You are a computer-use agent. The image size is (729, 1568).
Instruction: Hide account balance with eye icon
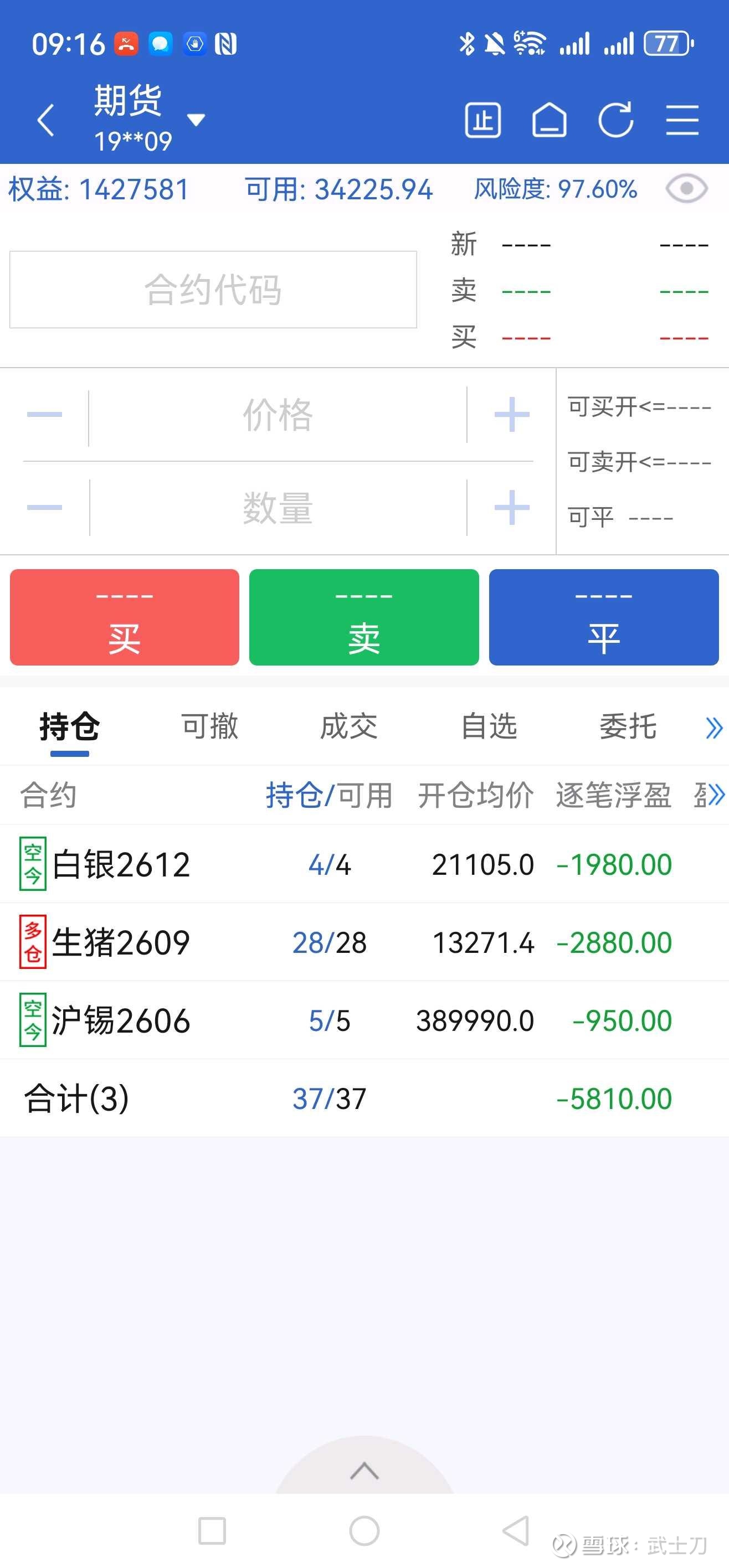pyautogui.click(x=686, y=189)
